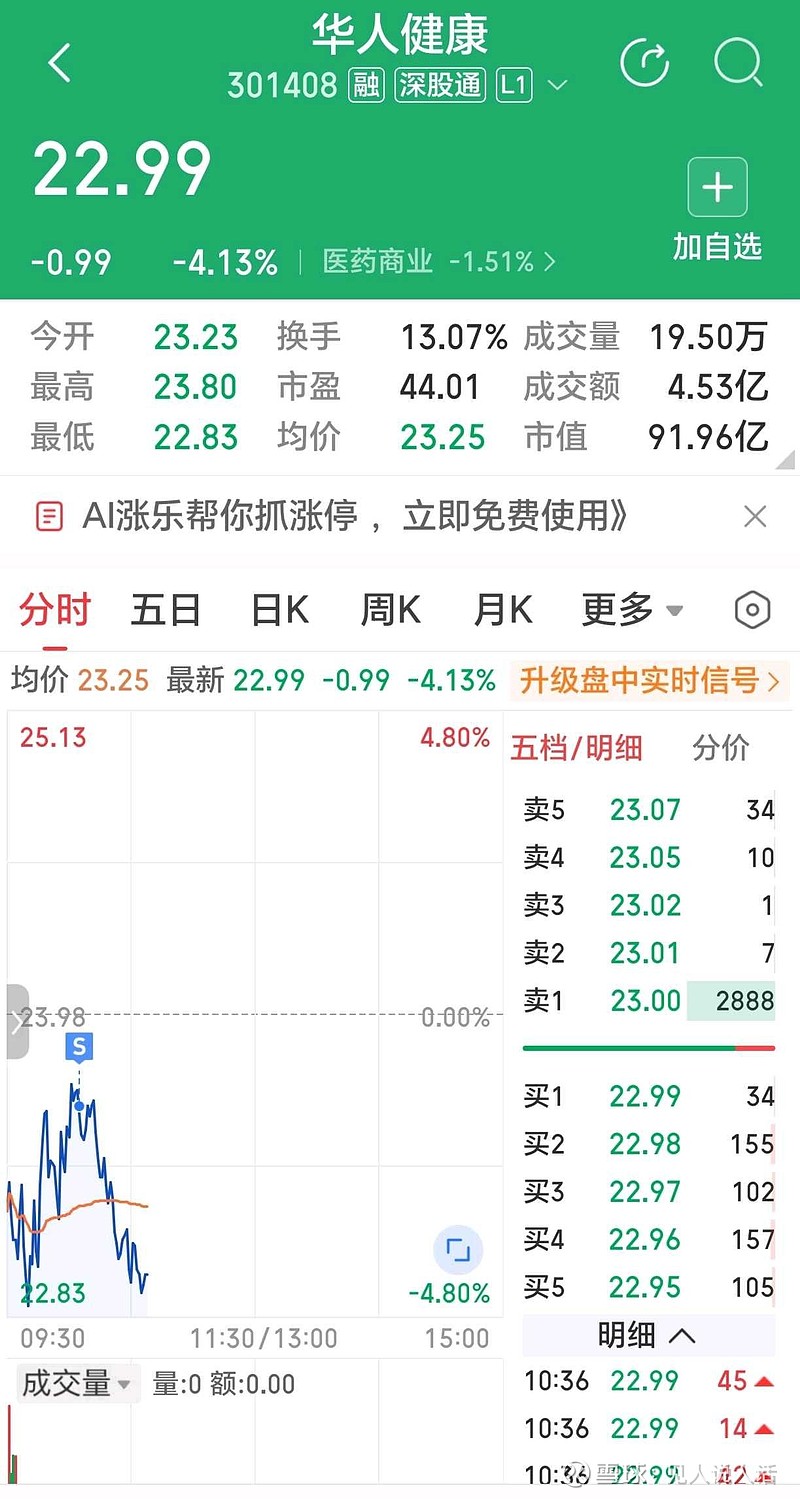
Task: Expand the 更多 chart options
Action: click(x=632, y=609)
